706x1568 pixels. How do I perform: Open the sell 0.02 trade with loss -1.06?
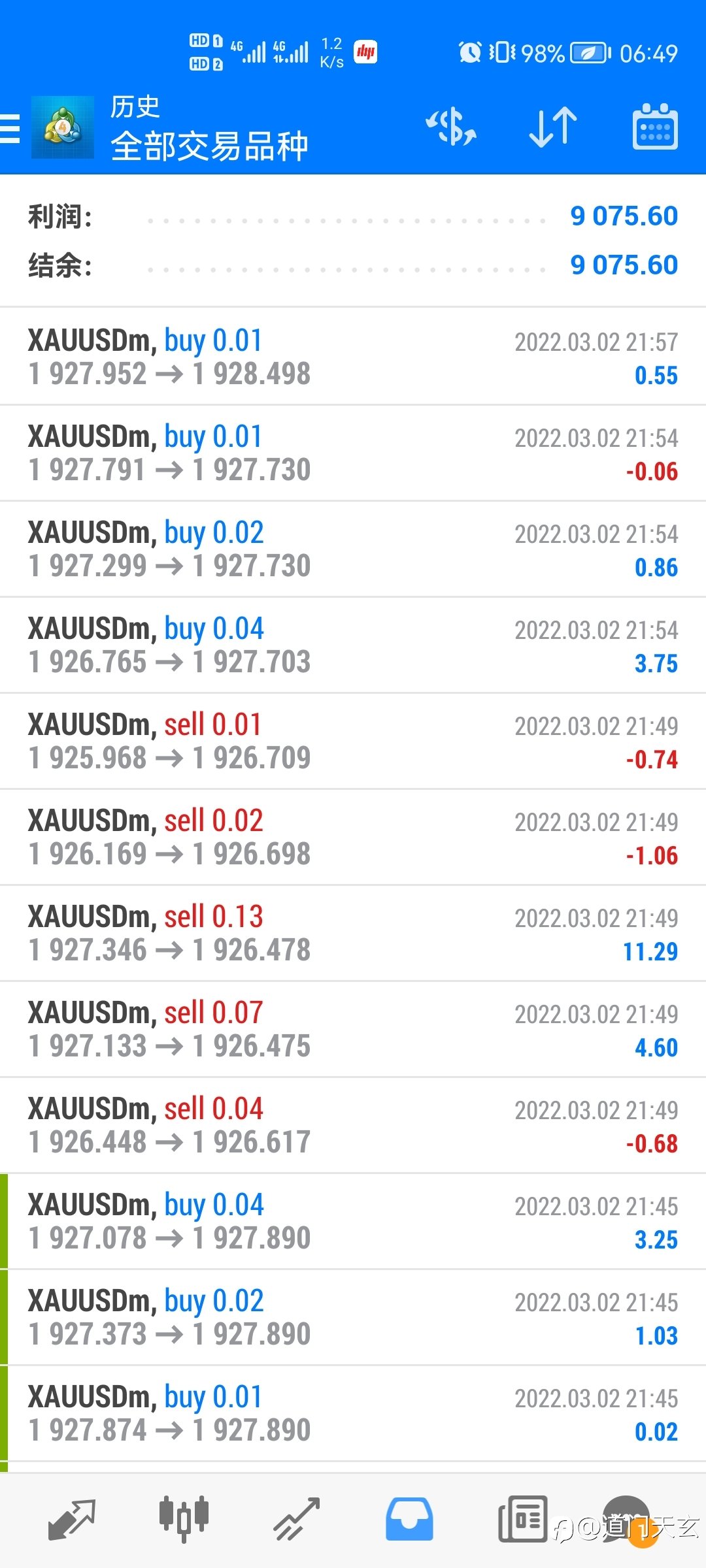pyautogui.click(x=353, y=837)
